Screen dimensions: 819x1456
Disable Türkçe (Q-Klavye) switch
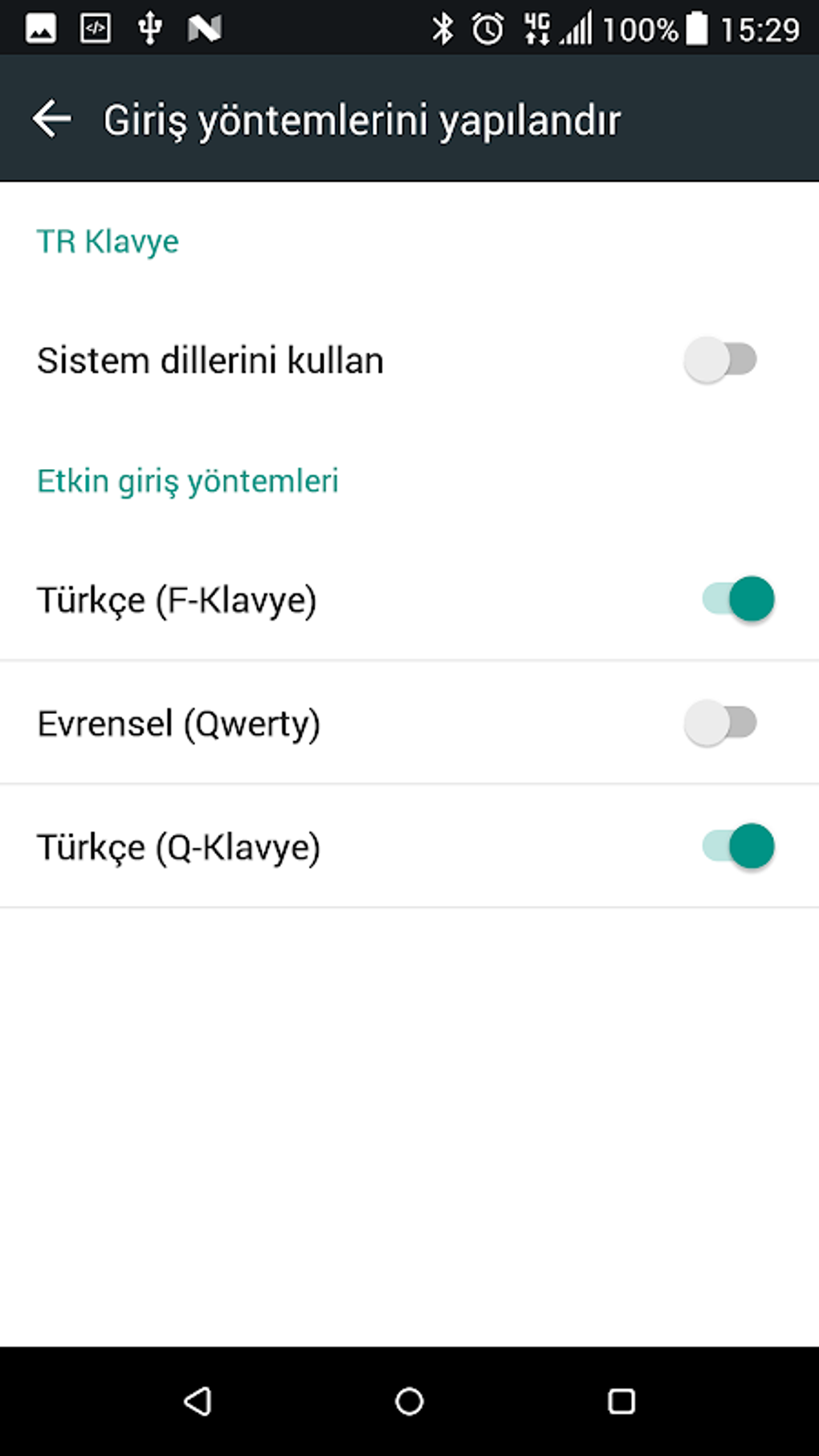tap(738, 846)
